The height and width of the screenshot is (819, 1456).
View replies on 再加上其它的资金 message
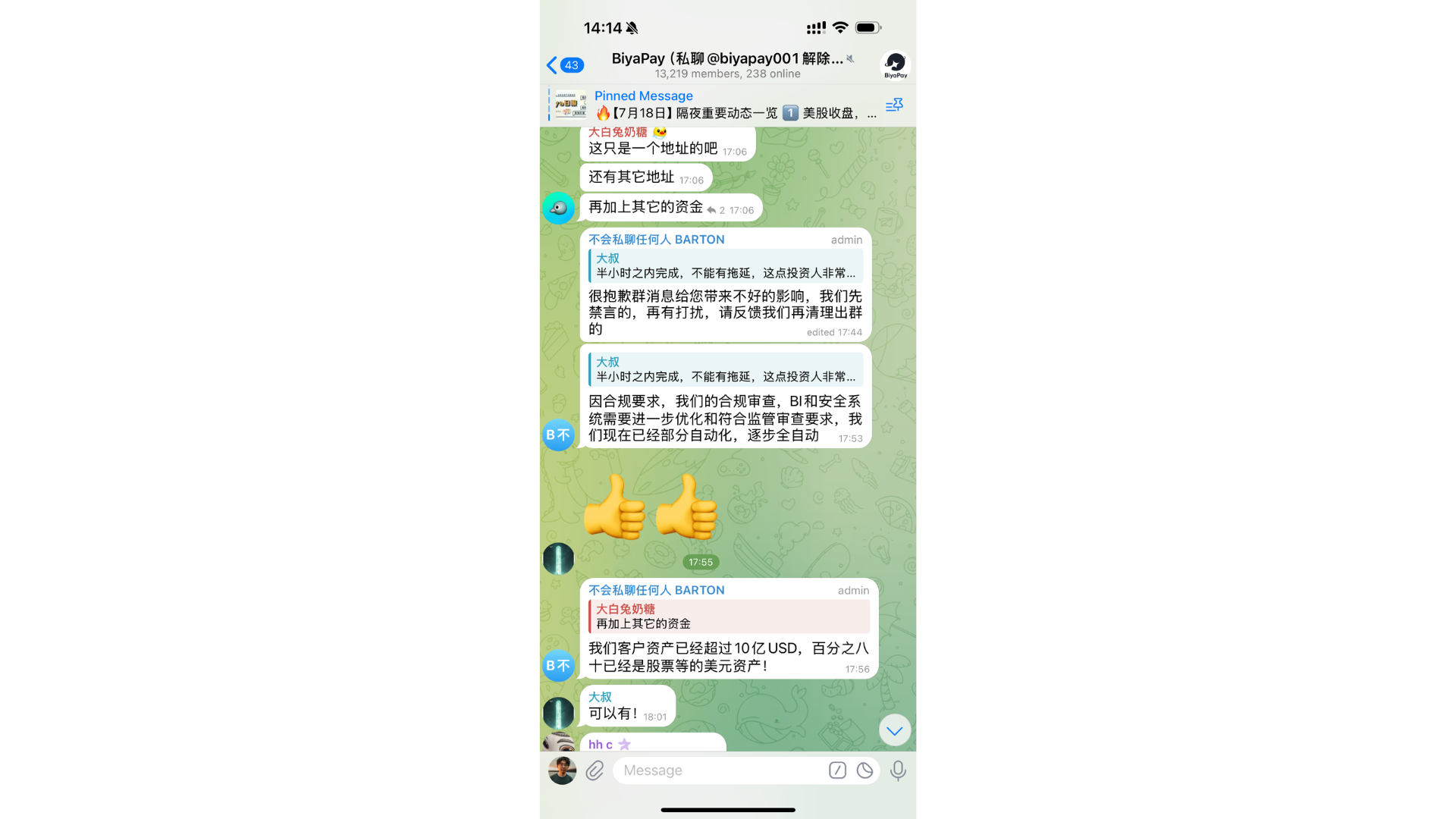(716, 211)
